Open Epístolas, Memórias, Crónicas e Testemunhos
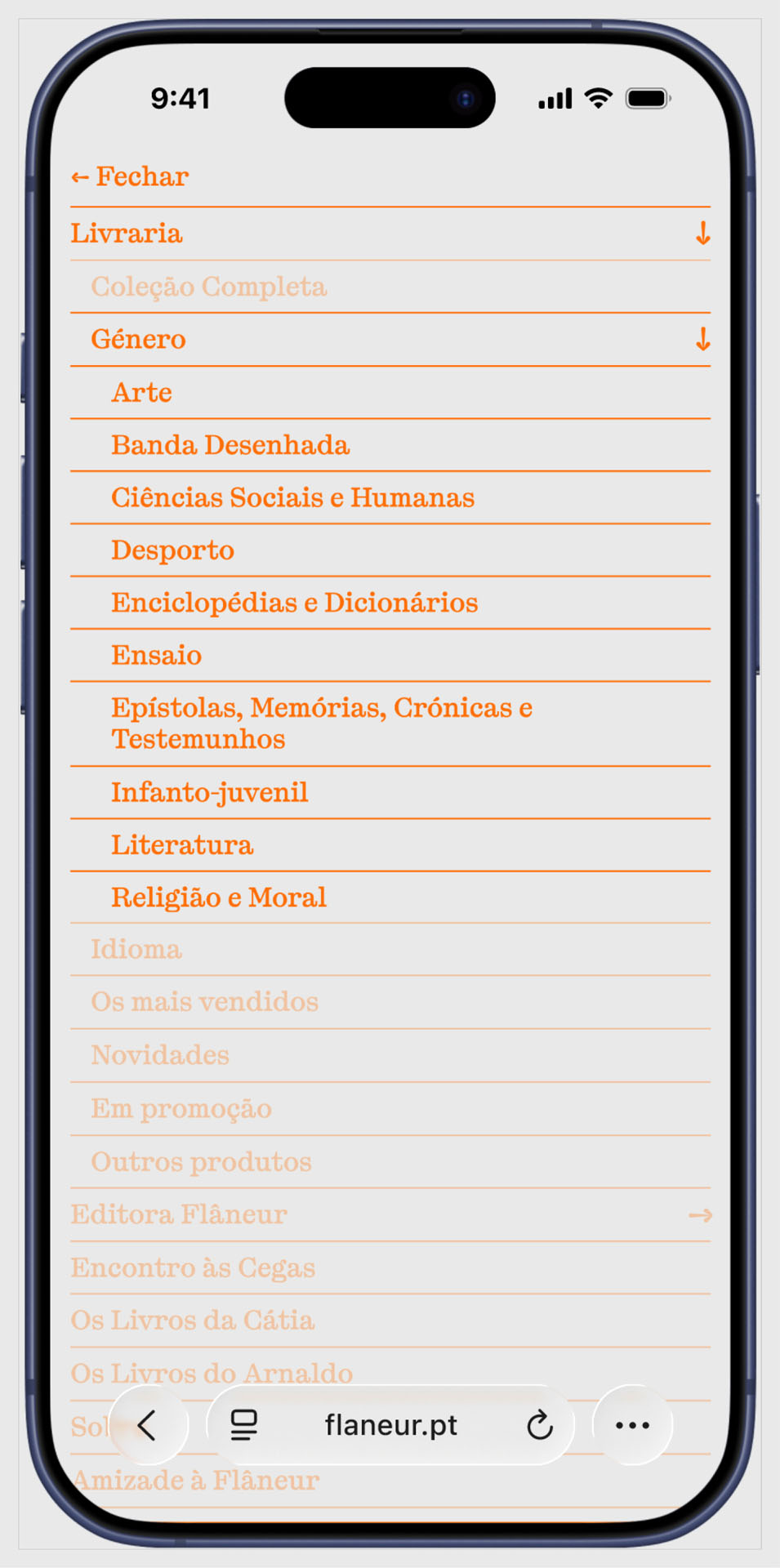This screenshot has width=780, height=1568. click(x=321, y=724)
